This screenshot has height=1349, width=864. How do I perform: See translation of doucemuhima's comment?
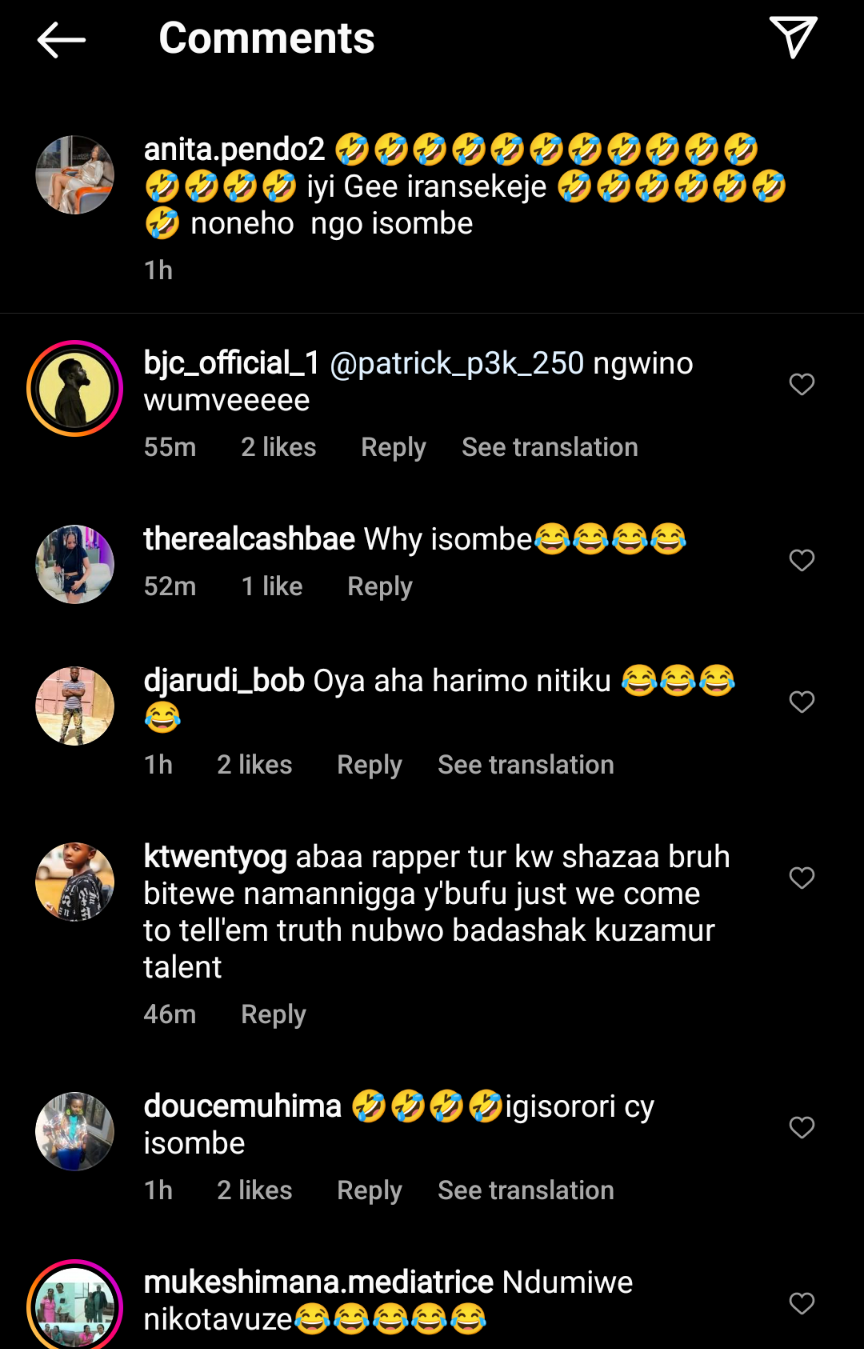[x=525, y=1190]
